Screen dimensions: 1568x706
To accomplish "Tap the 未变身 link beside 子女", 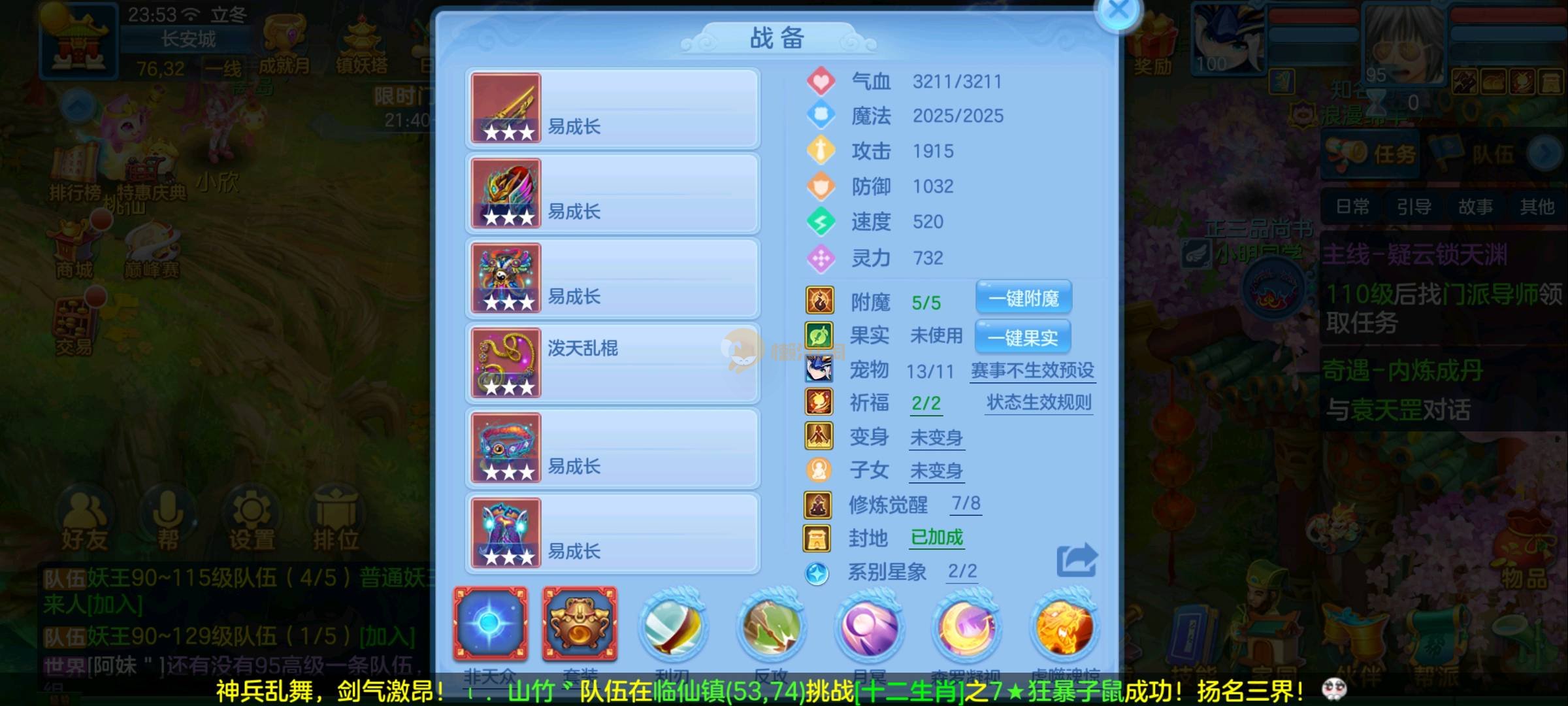I will 936,471.
